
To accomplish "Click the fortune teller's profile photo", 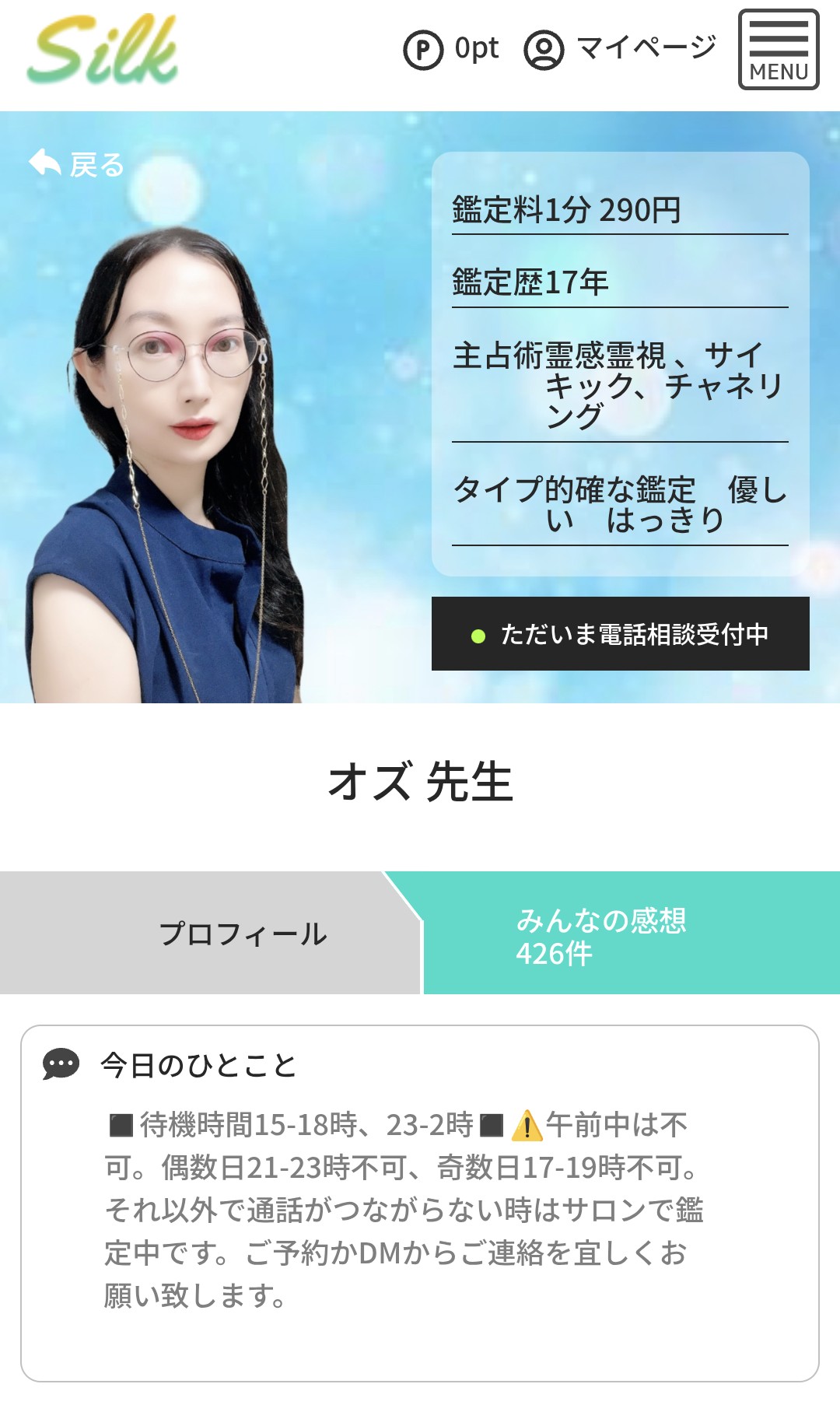I will (179, 428).
